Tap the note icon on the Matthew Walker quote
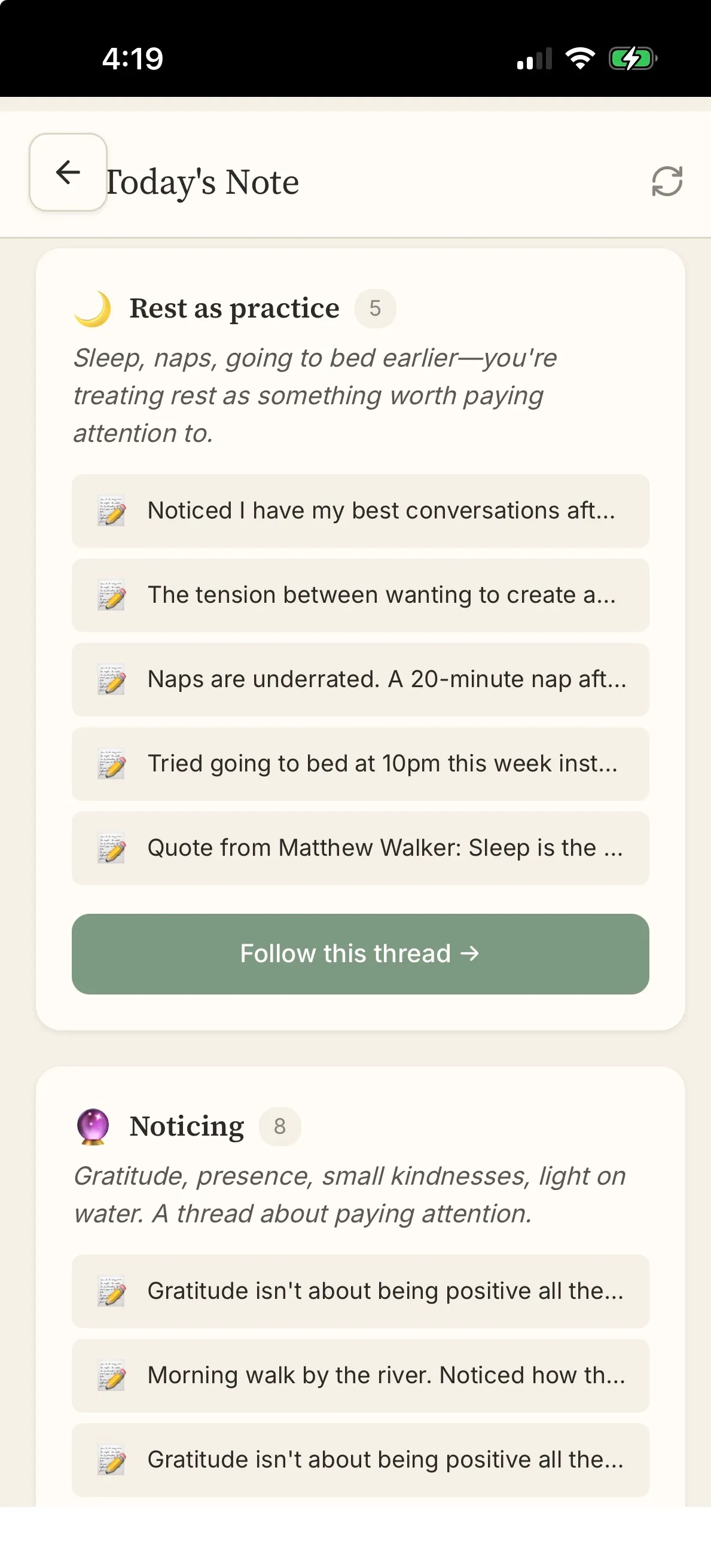711x1568 pixels. click(111, 849)
